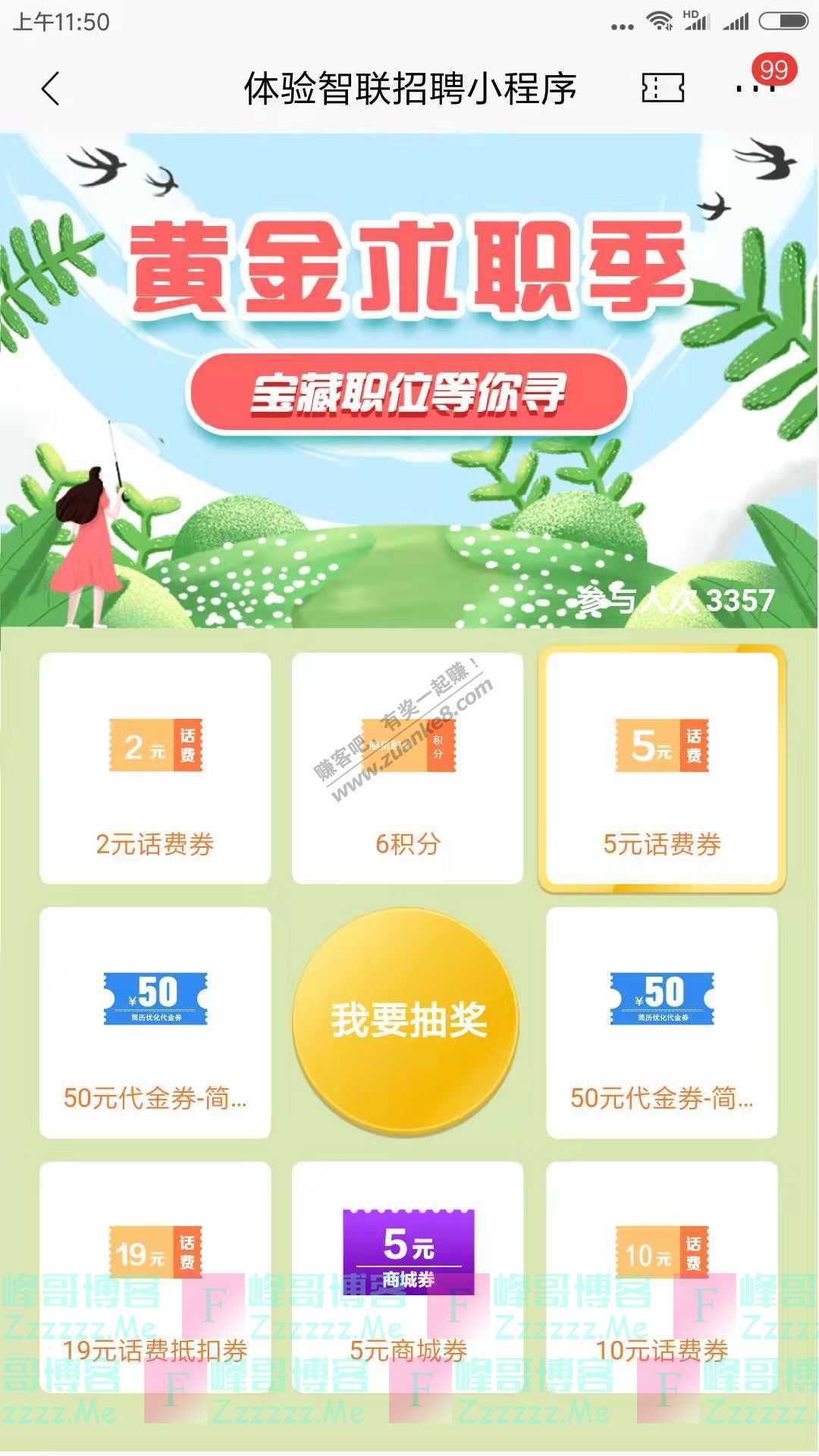
Task: Tap the back arrow at top left
Action: click(x=51, y=89)
